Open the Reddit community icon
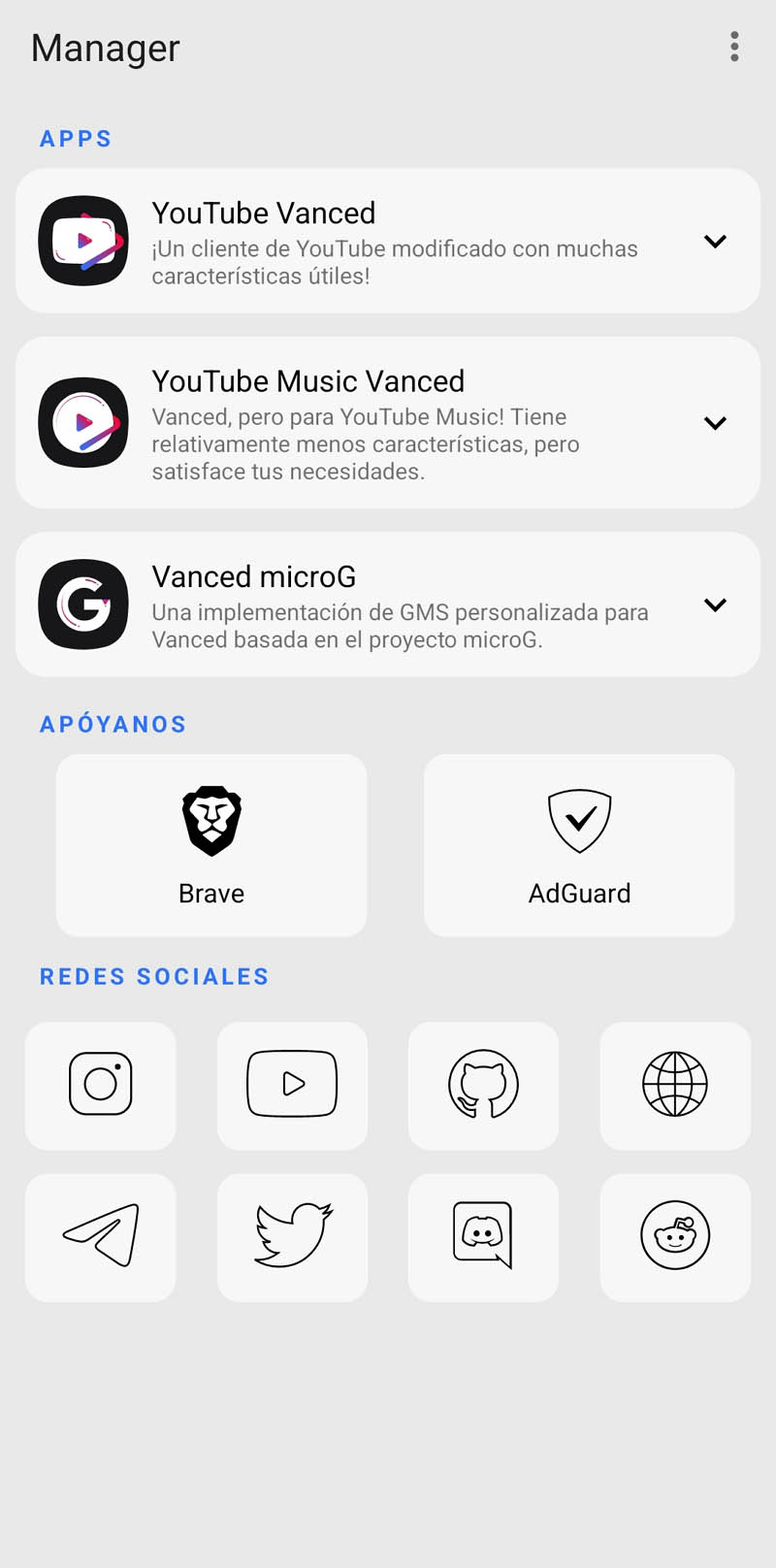This screenshot has height=1568, width=776. [674, 1237]
